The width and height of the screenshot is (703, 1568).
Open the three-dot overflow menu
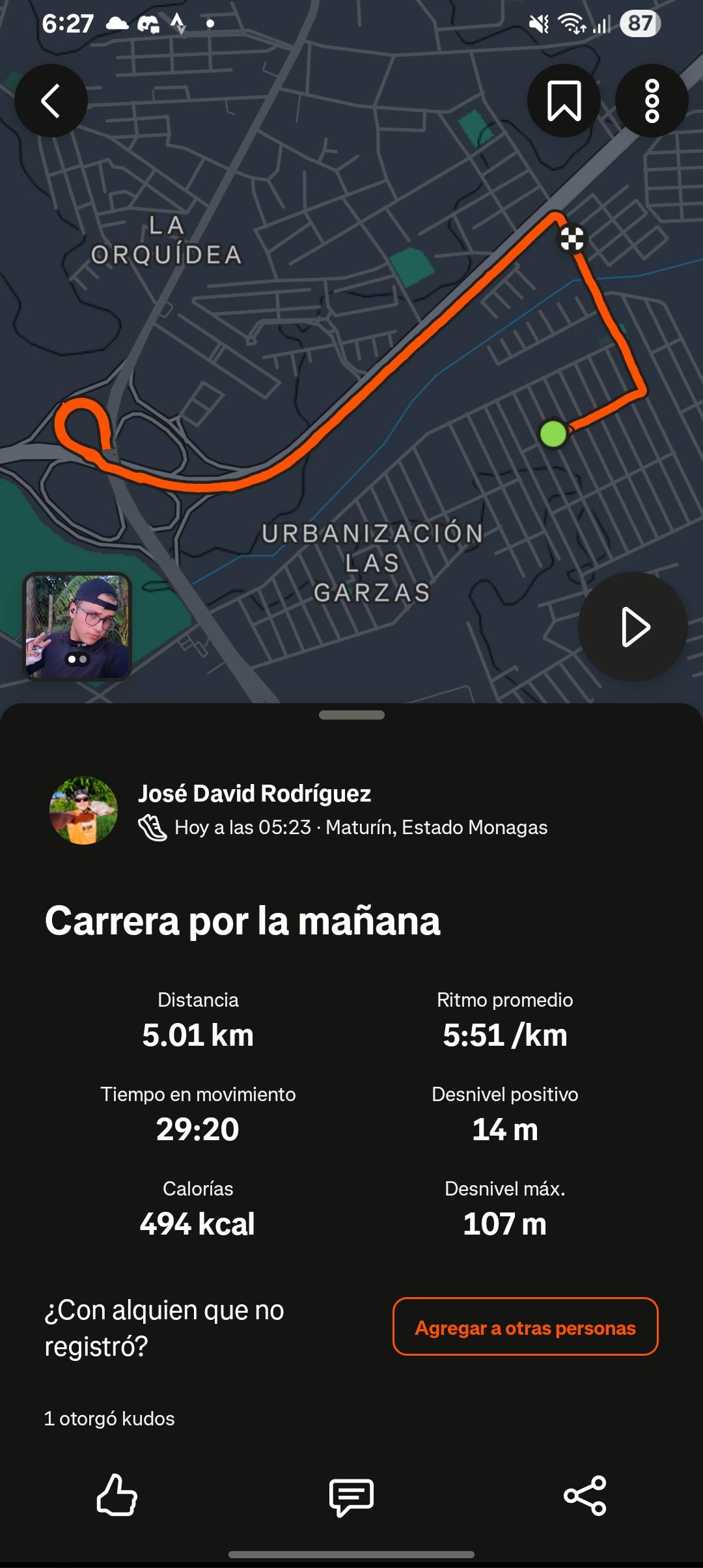[x=652, y=101]
